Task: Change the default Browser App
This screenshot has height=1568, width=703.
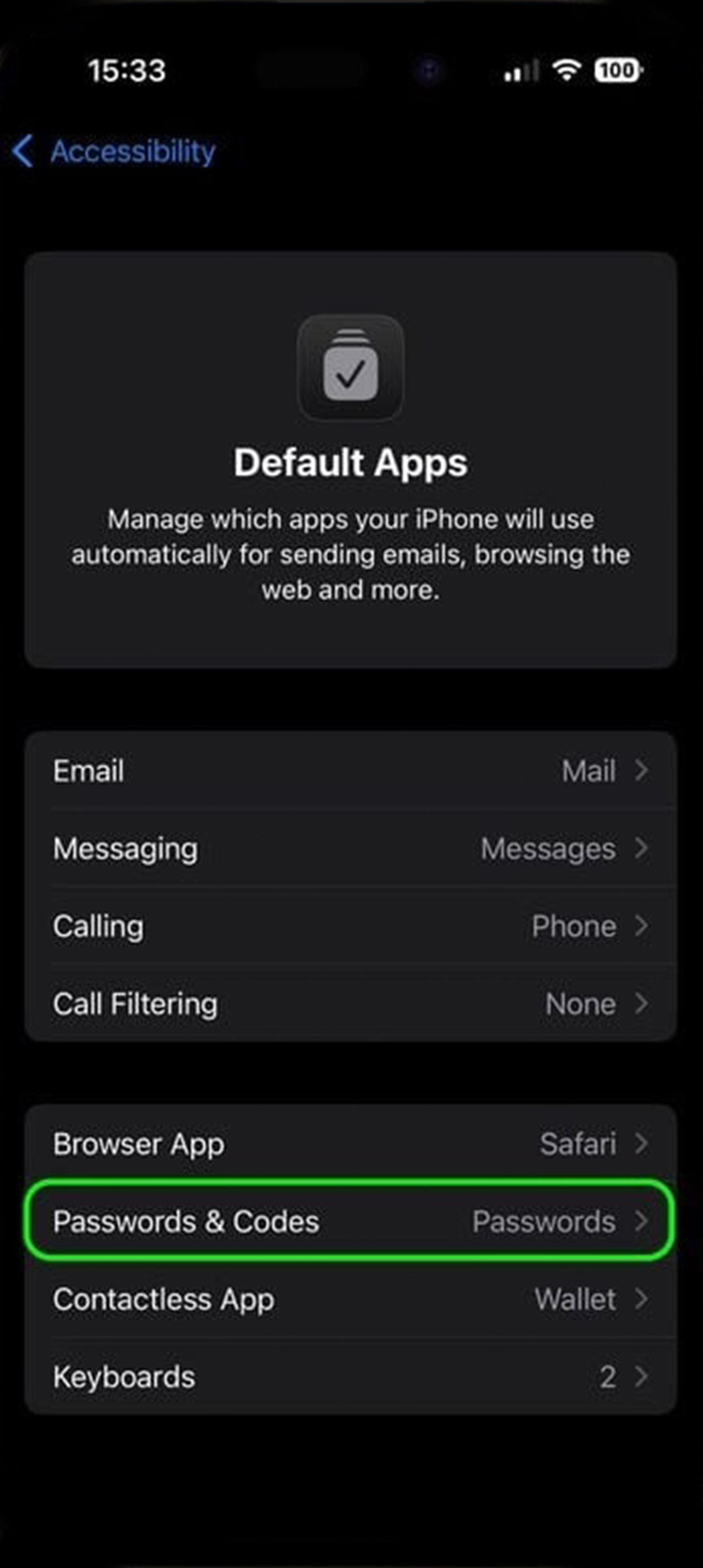Action: [350, 1144]
